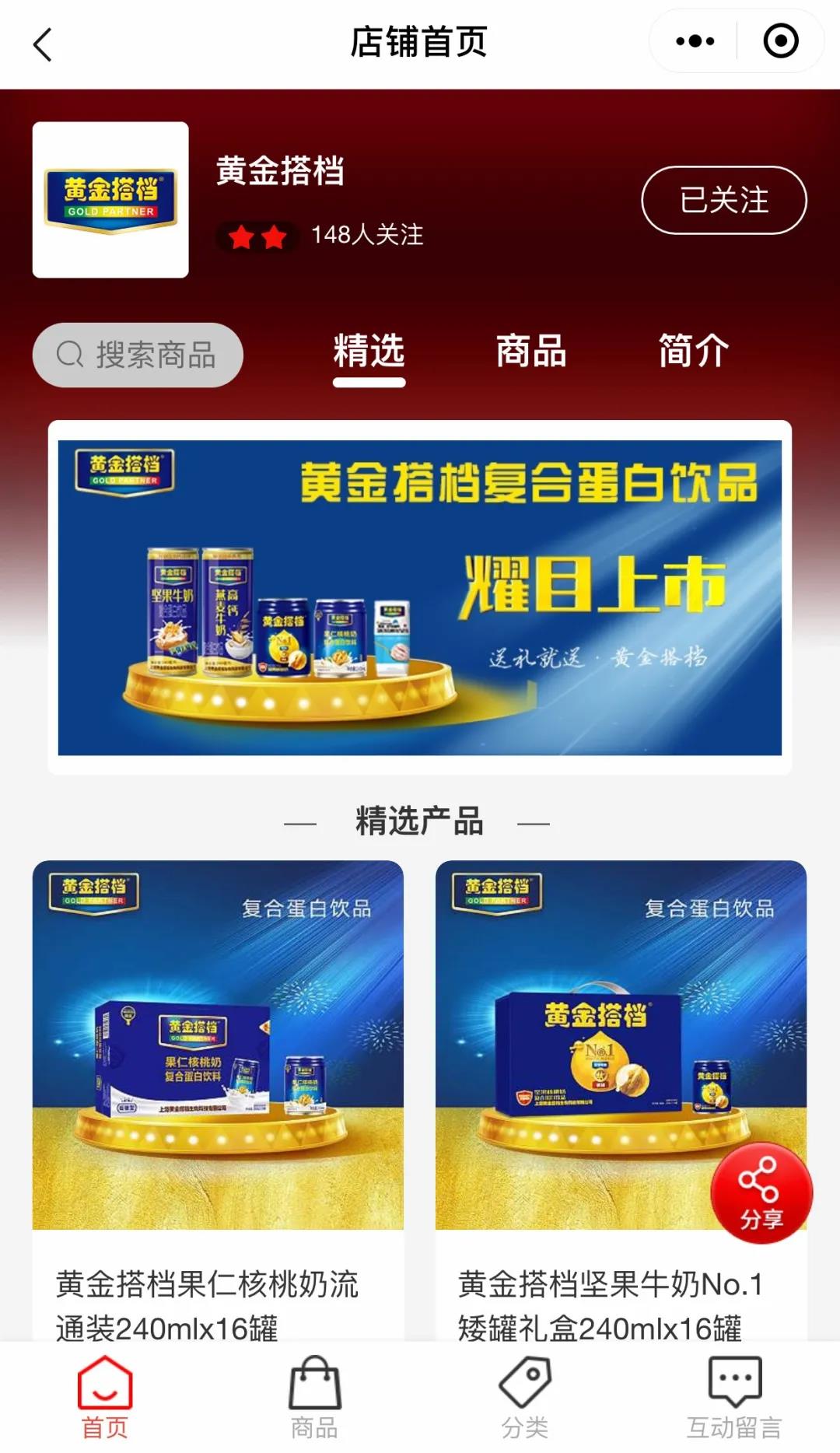This screenshot has width=840, height=1453.
Task: Go back using the top-left arrow
Action: (44, 44)
